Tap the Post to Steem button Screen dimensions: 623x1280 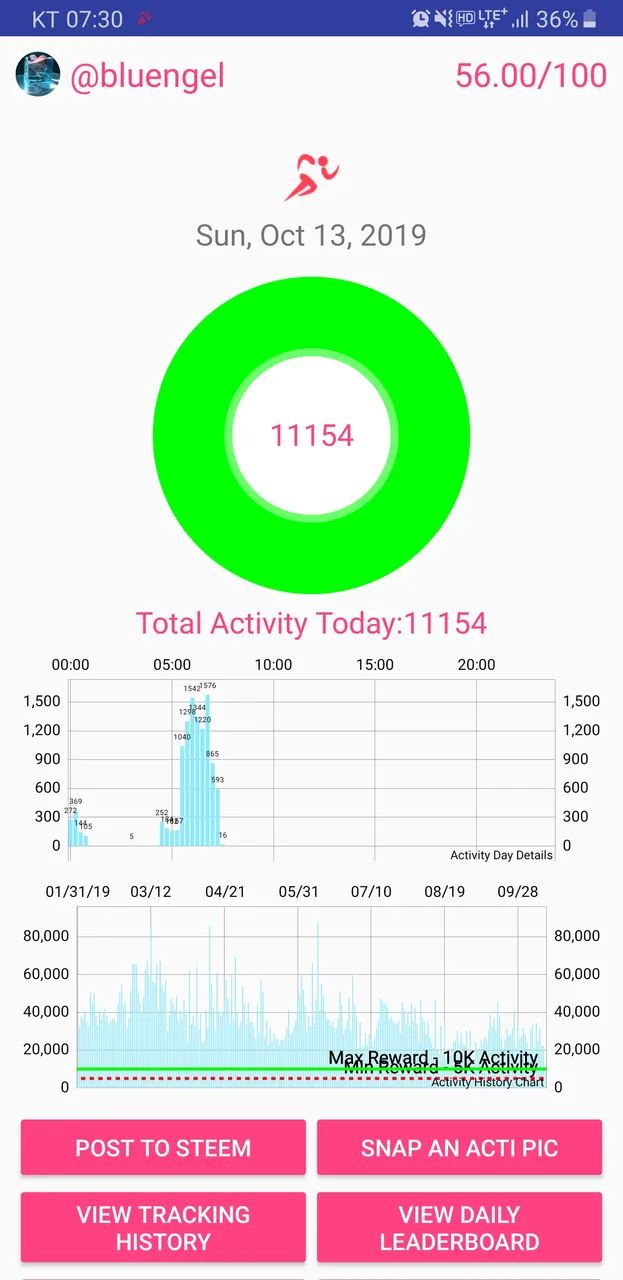163,1147
